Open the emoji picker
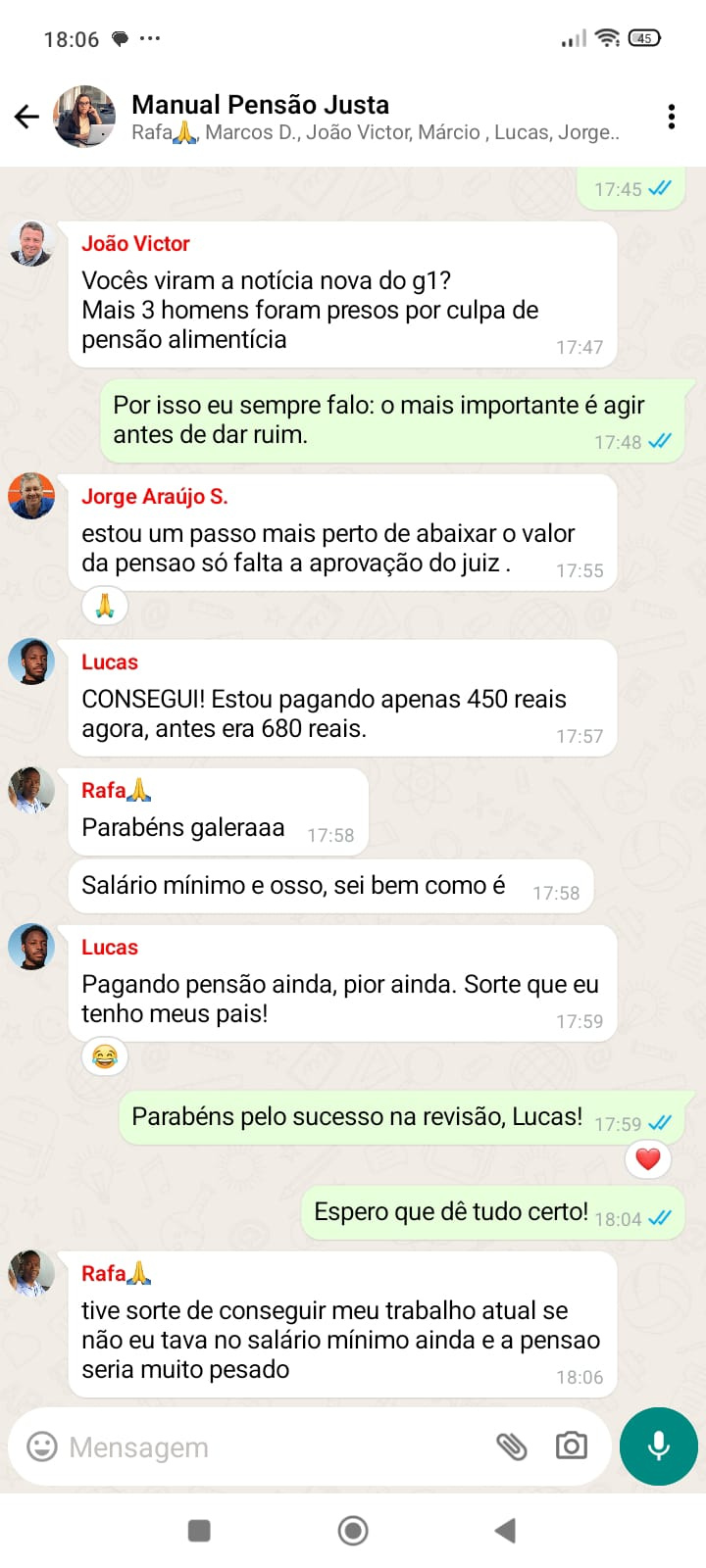This screenshot has height=1568, width=706. pyautogui.click(x=41, y=1446)
